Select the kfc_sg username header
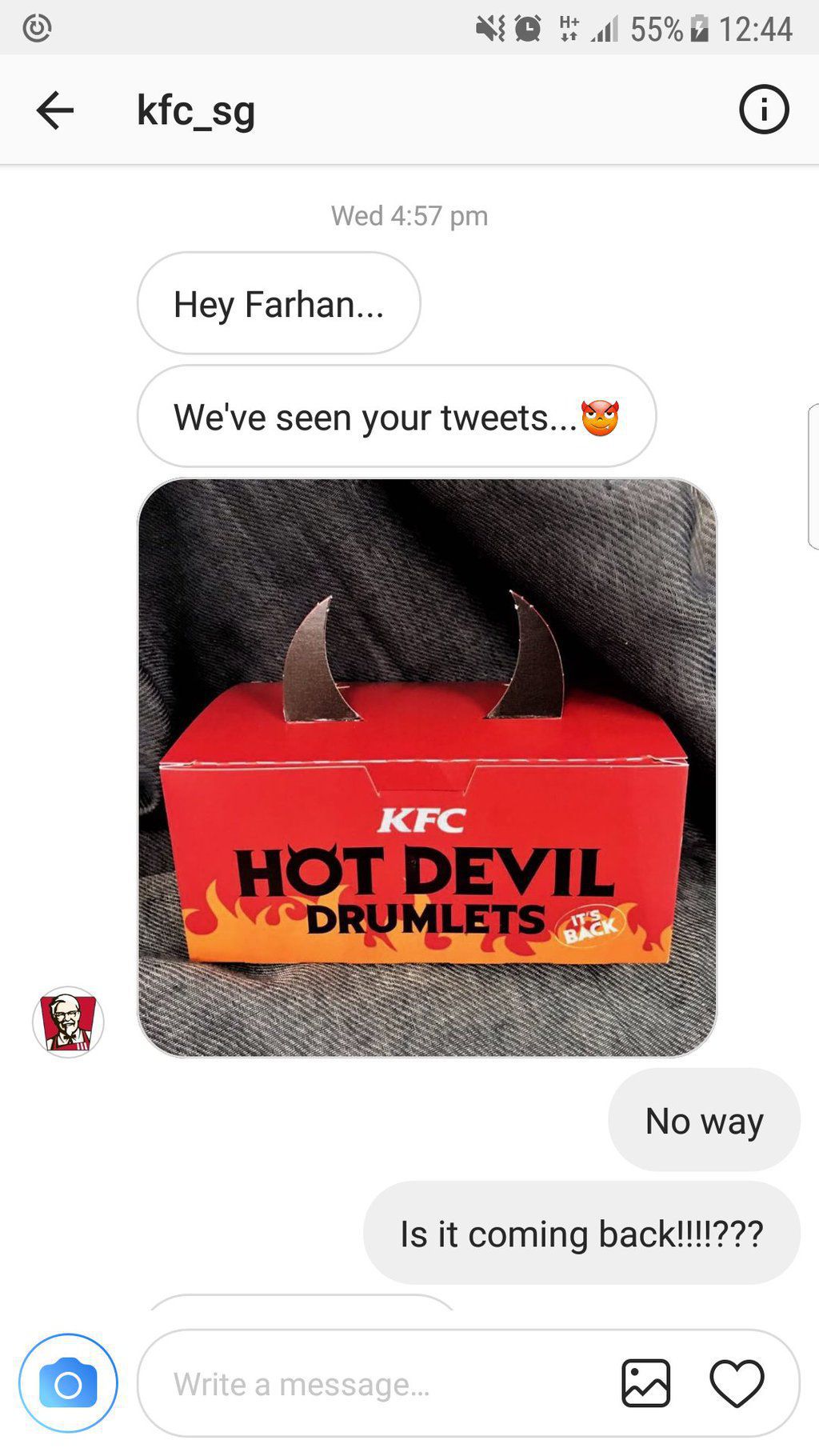 (194, 110)
